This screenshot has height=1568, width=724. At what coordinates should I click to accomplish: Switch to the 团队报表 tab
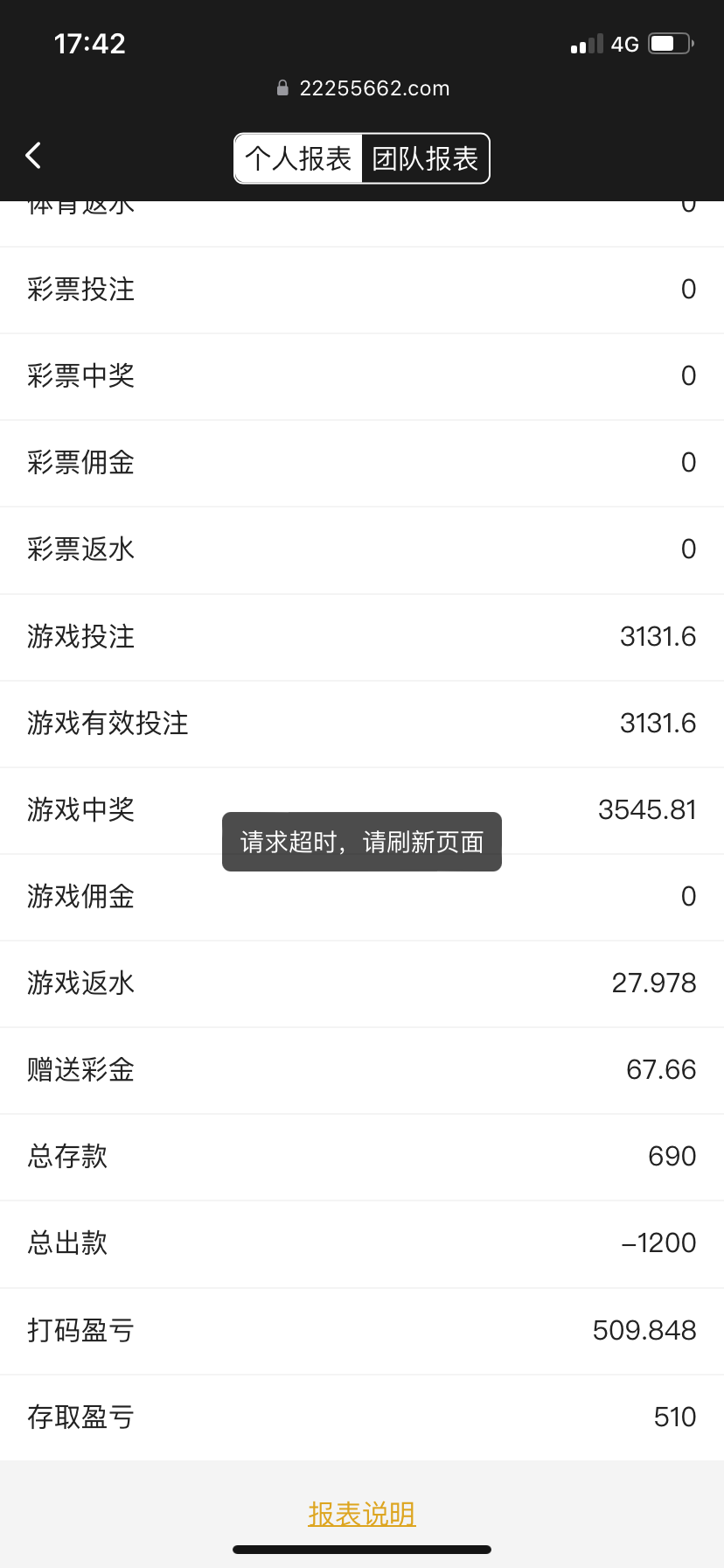425,158
